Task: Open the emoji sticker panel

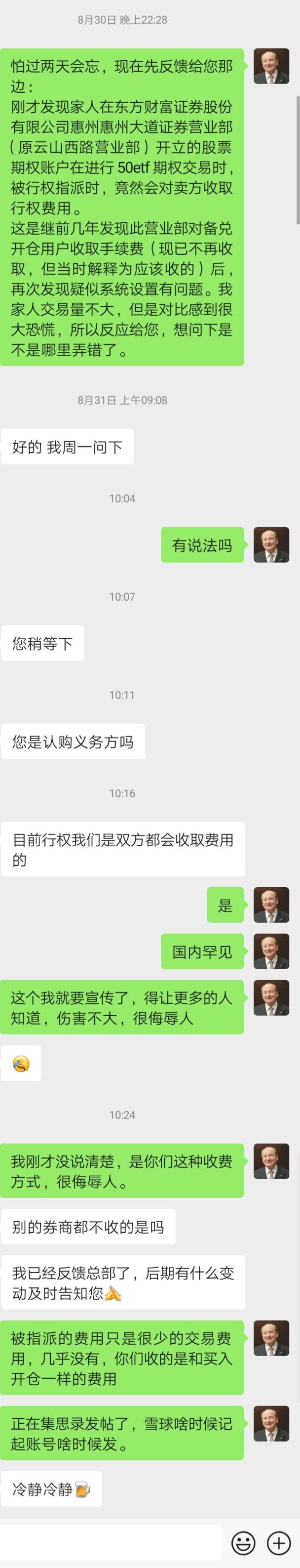Action: (x=243, y=1543)
